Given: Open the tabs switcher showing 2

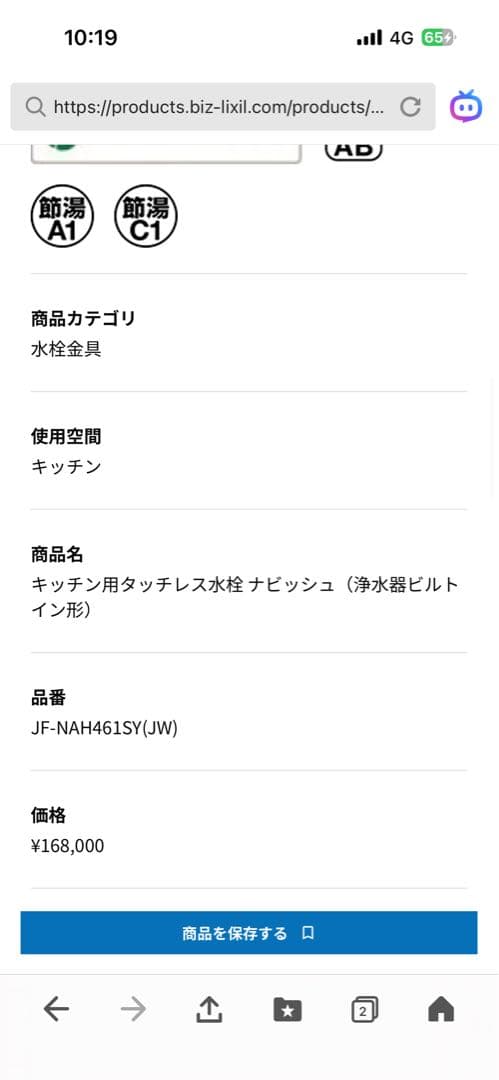Looking at the screenshot, I should point(365,1010).
